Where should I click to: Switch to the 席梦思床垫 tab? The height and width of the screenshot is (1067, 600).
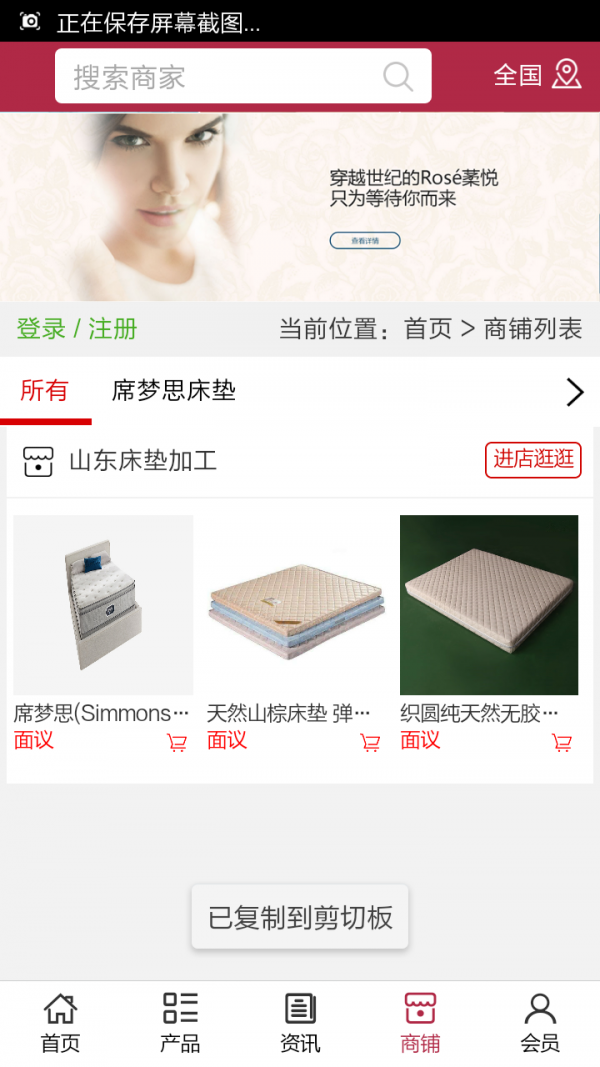pyautogui.click(x=174, y=391)
